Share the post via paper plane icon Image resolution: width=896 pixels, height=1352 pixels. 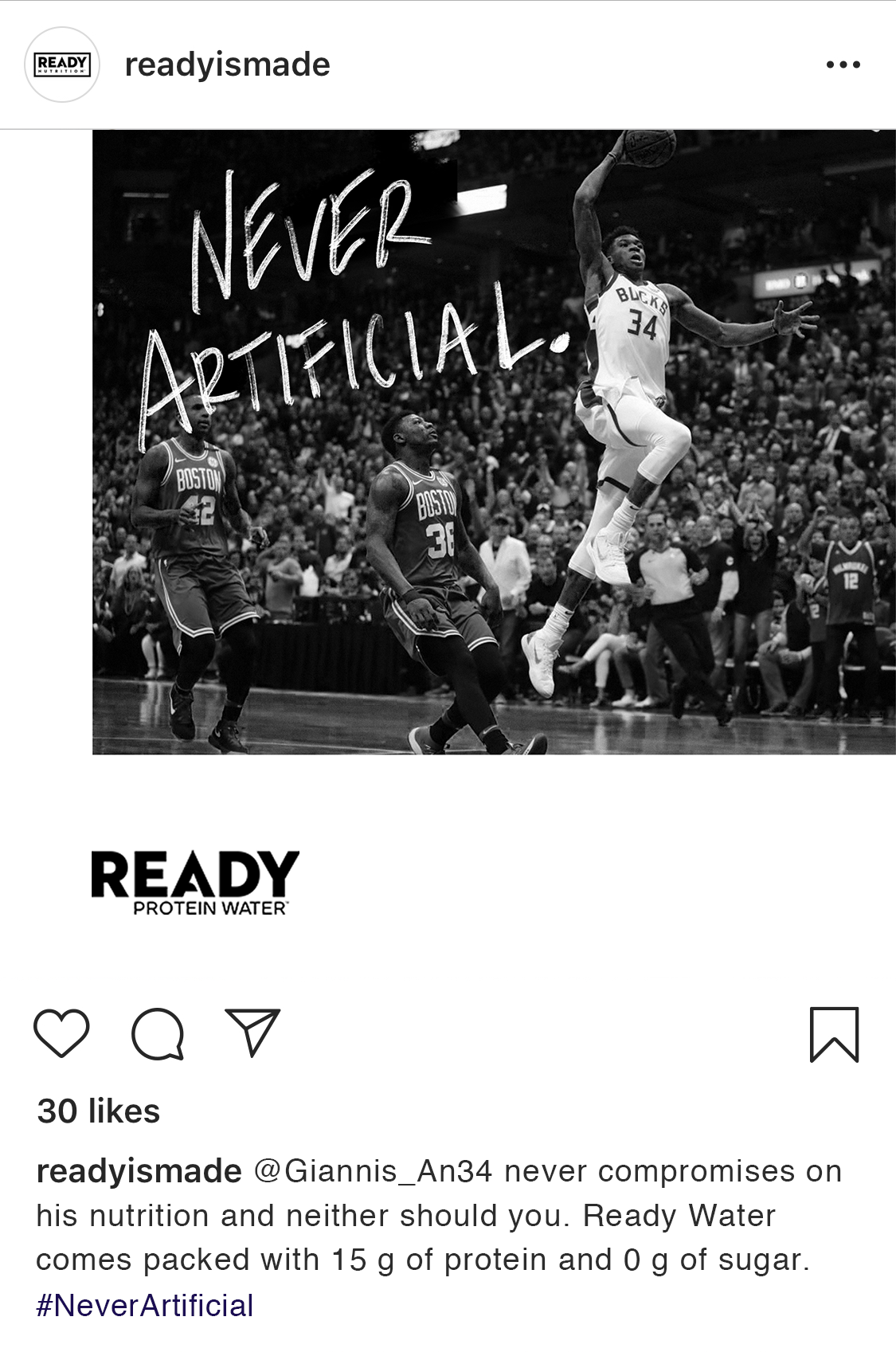click(252, 1033)
